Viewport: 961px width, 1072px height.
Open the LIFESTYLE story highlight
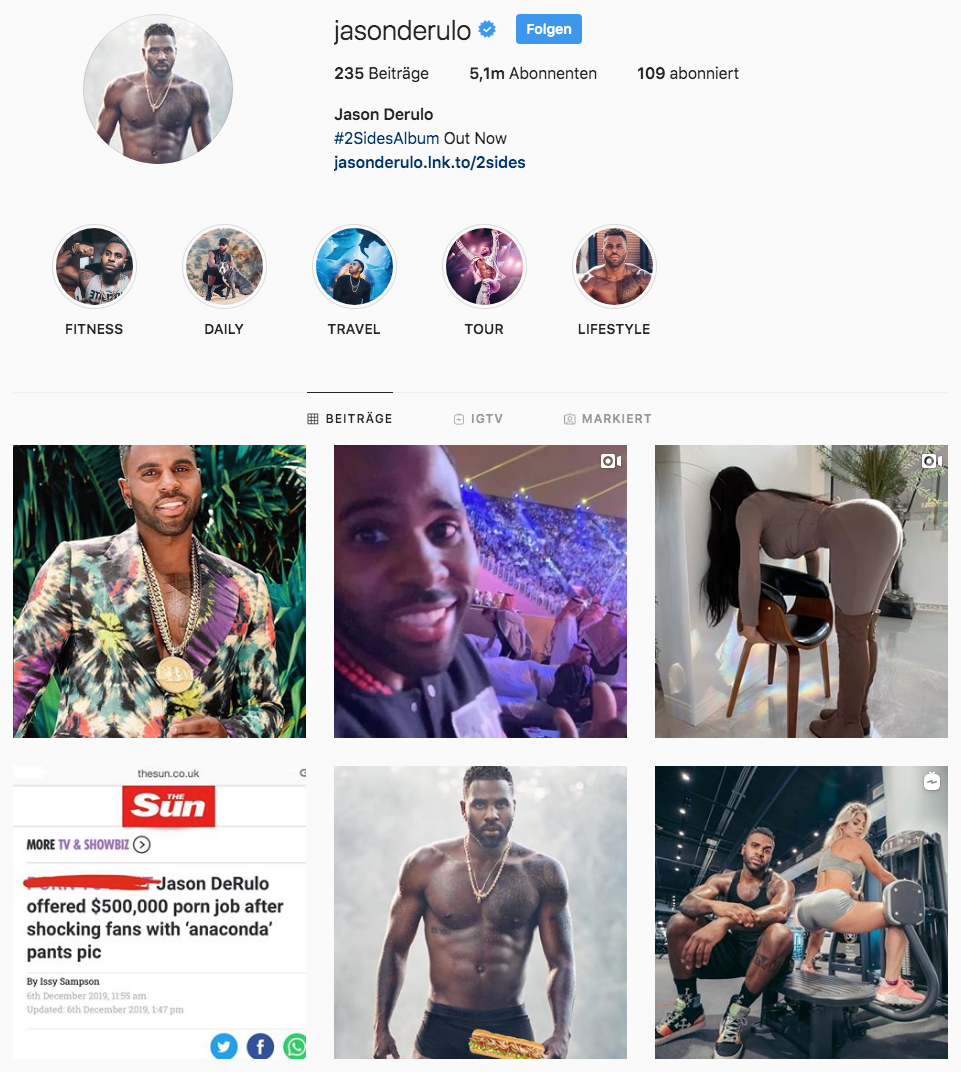pos(614,267)
